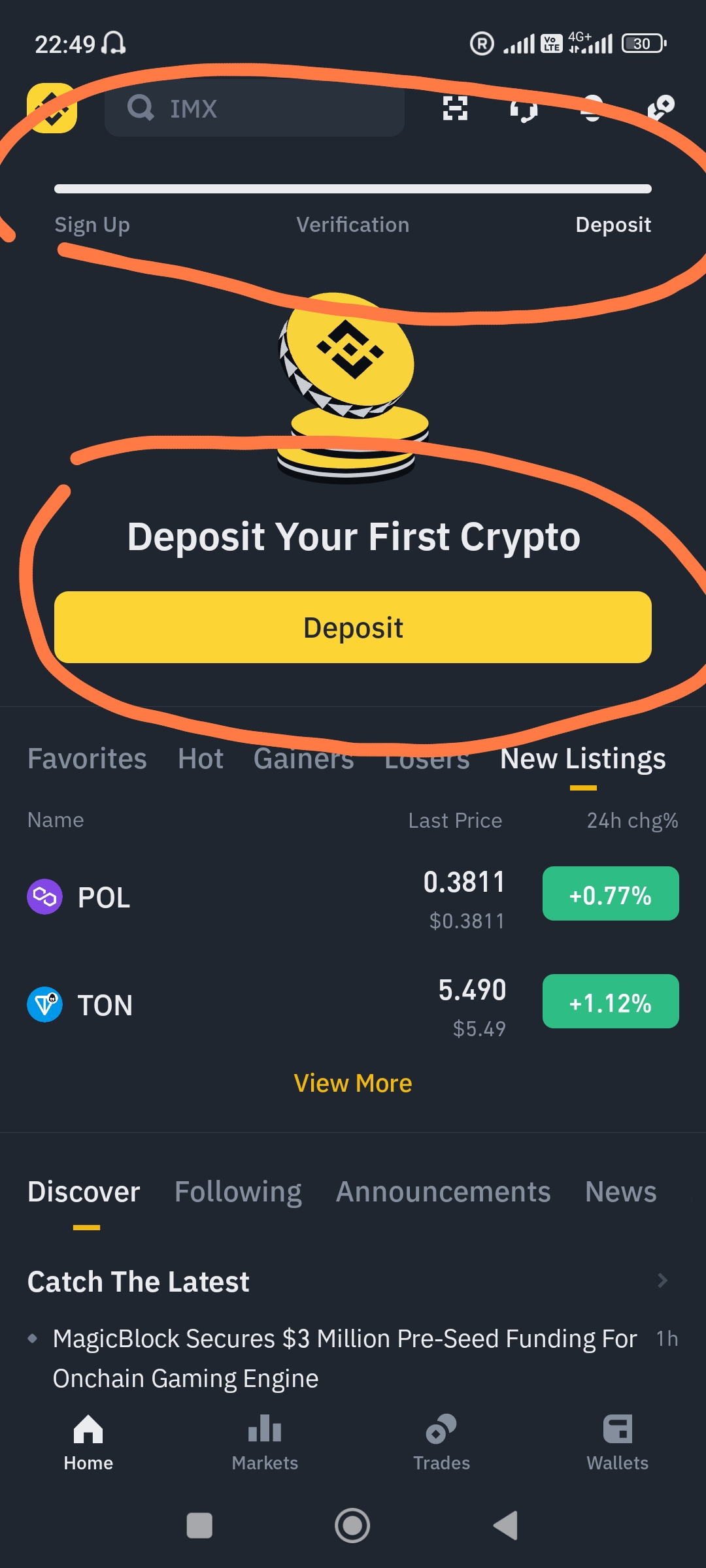Screen dimensions: 706x1568
Task: Open the Wallets tab
Action: 618,1443
